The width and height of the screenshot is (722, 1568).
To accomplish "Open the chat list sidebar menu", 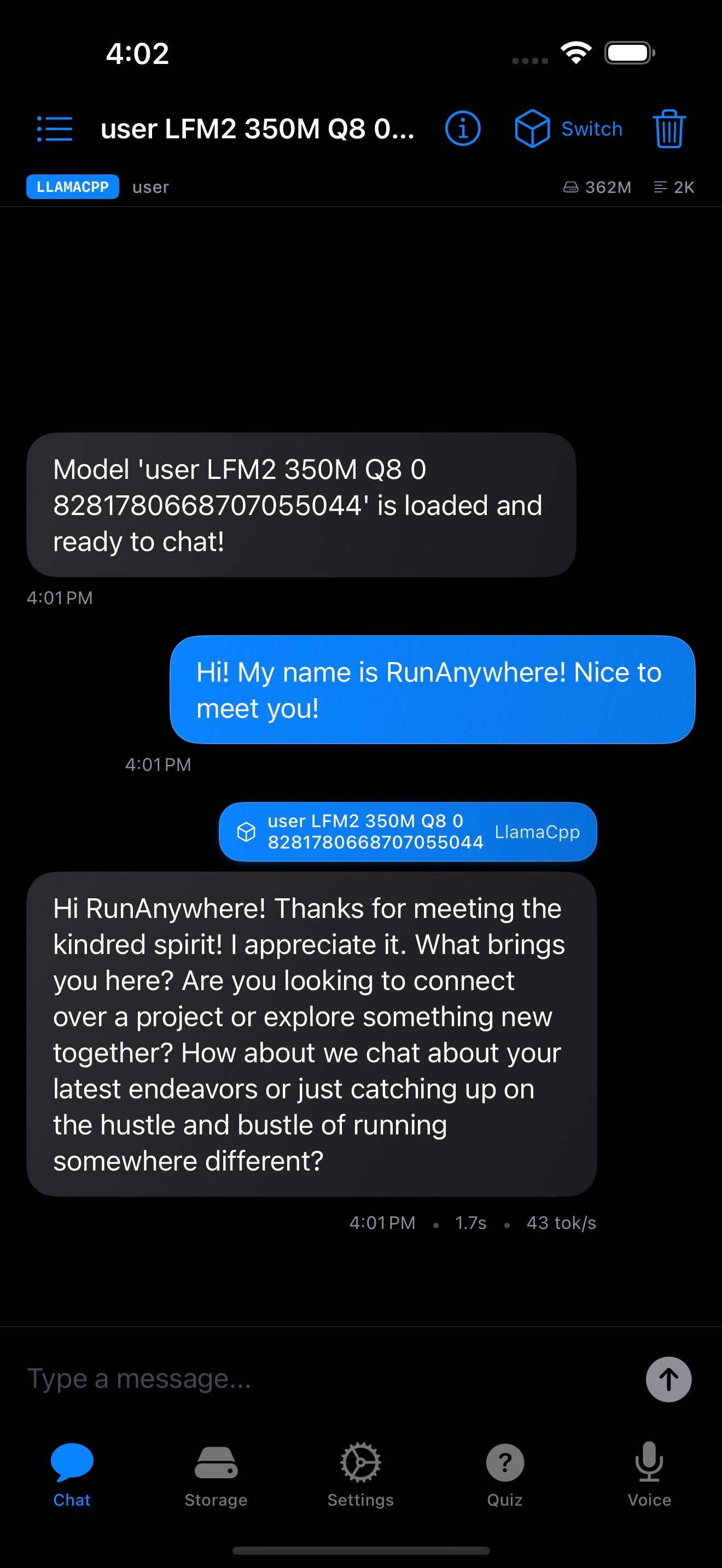I will [x=54, y=128].
